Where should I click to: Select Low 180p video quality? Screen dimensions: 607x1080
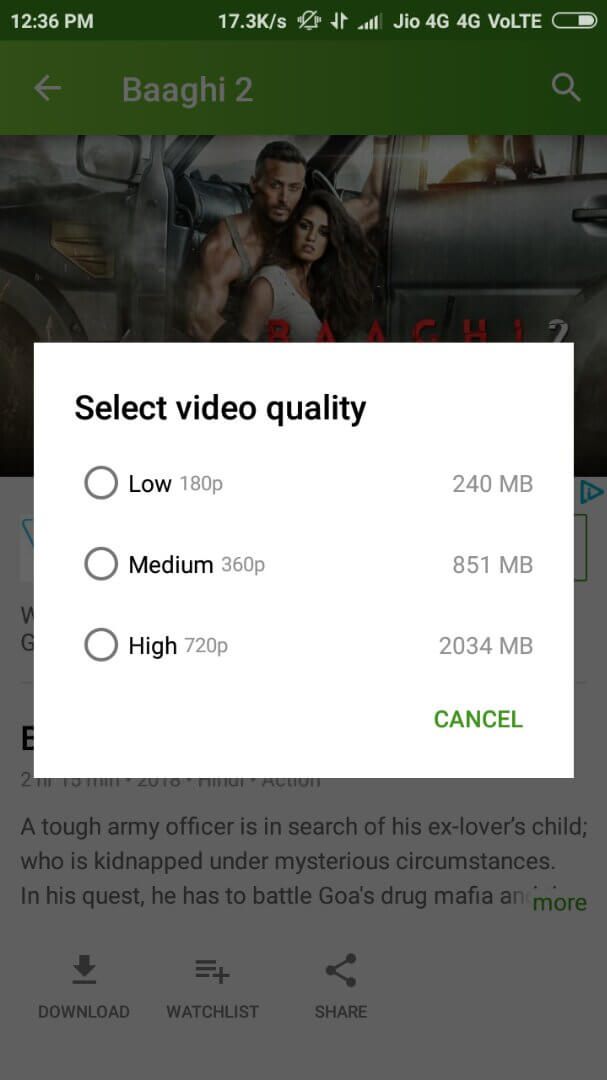pos(304,483)
